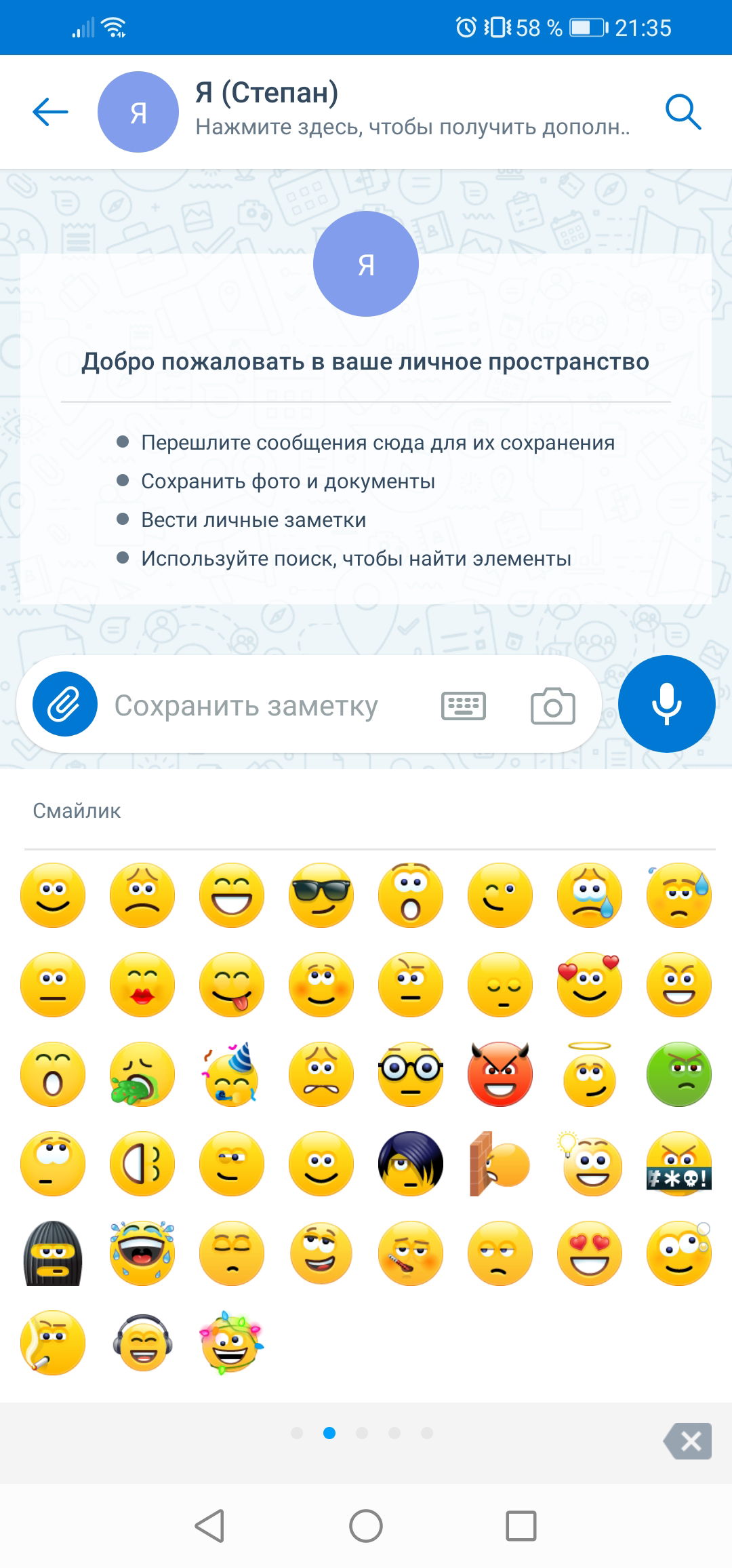Select the green sick-face smiley

(x=679, y=1074)
